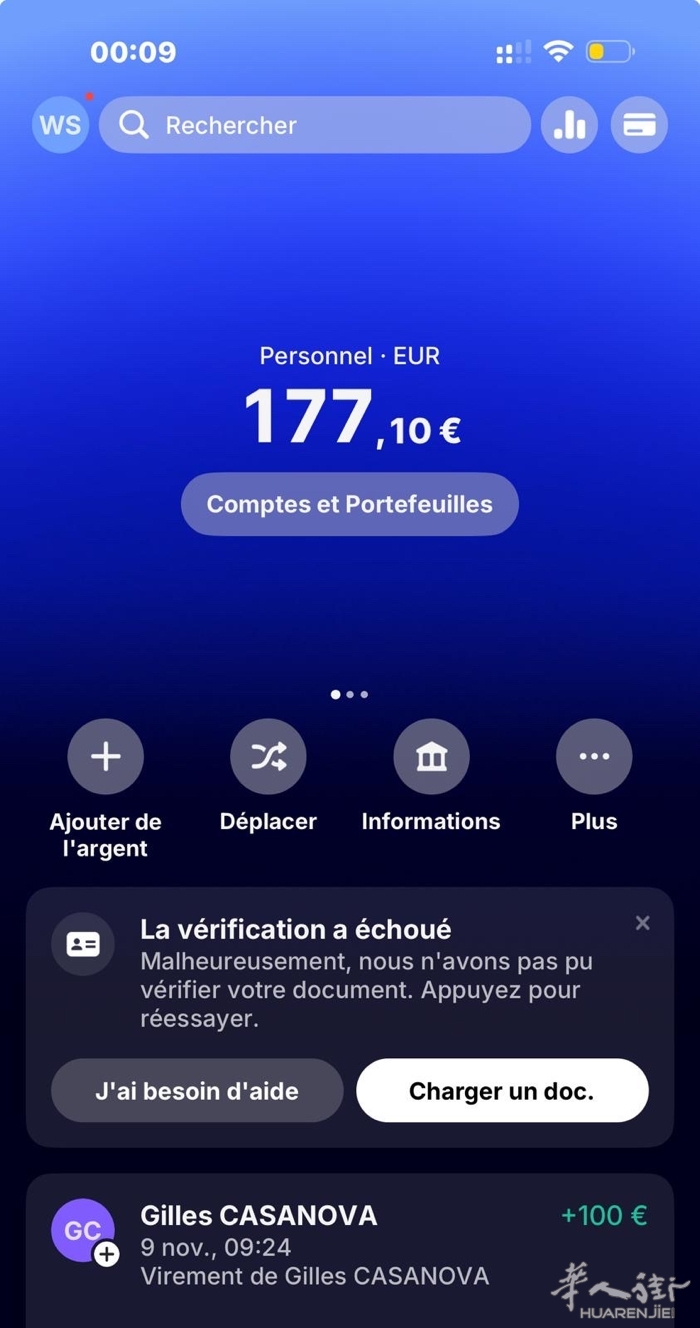Image resolution: width=700 pixels, height=1328 pixels.
Task: Open account Informations
Action: (x=431, y=757)
